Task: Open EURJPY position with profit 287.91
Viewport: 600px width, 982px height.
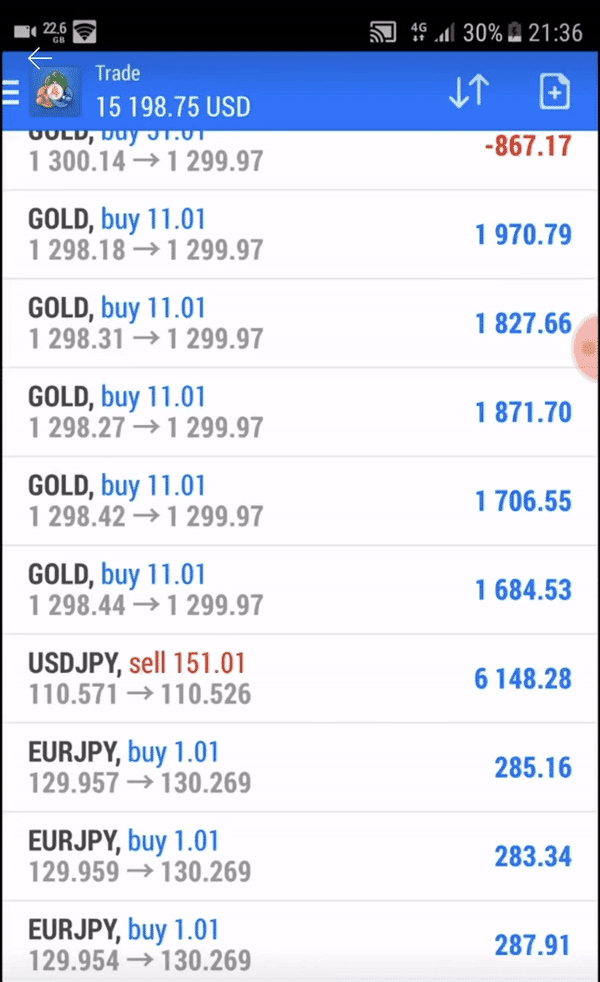Action: [300, 942]
